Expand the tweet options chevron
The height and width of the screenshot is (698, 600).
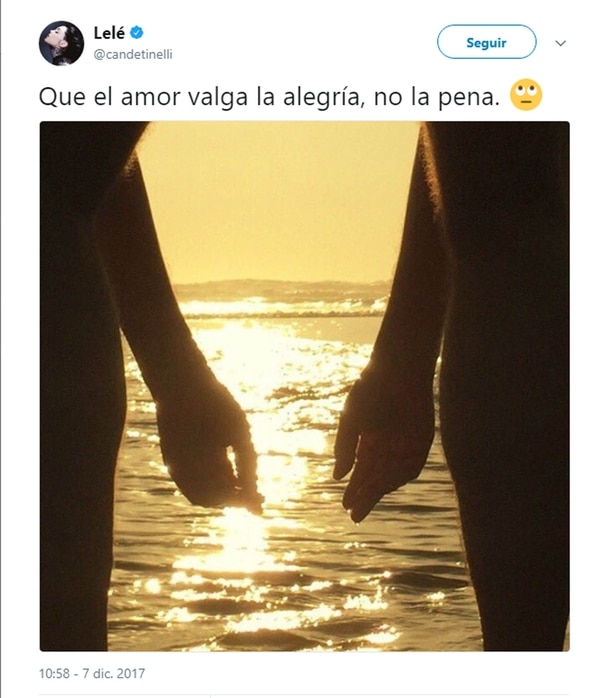pos(560,43)
